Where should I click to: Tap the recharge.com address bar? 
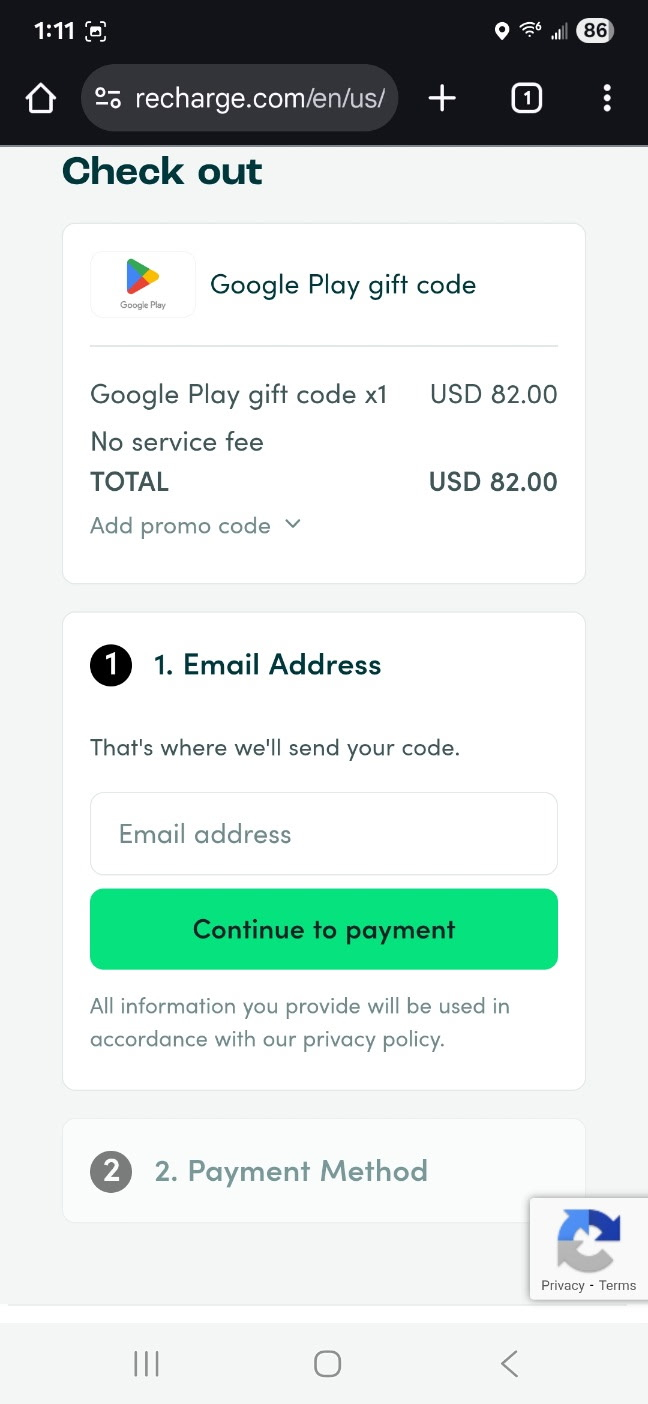click(x=240, y=98)
